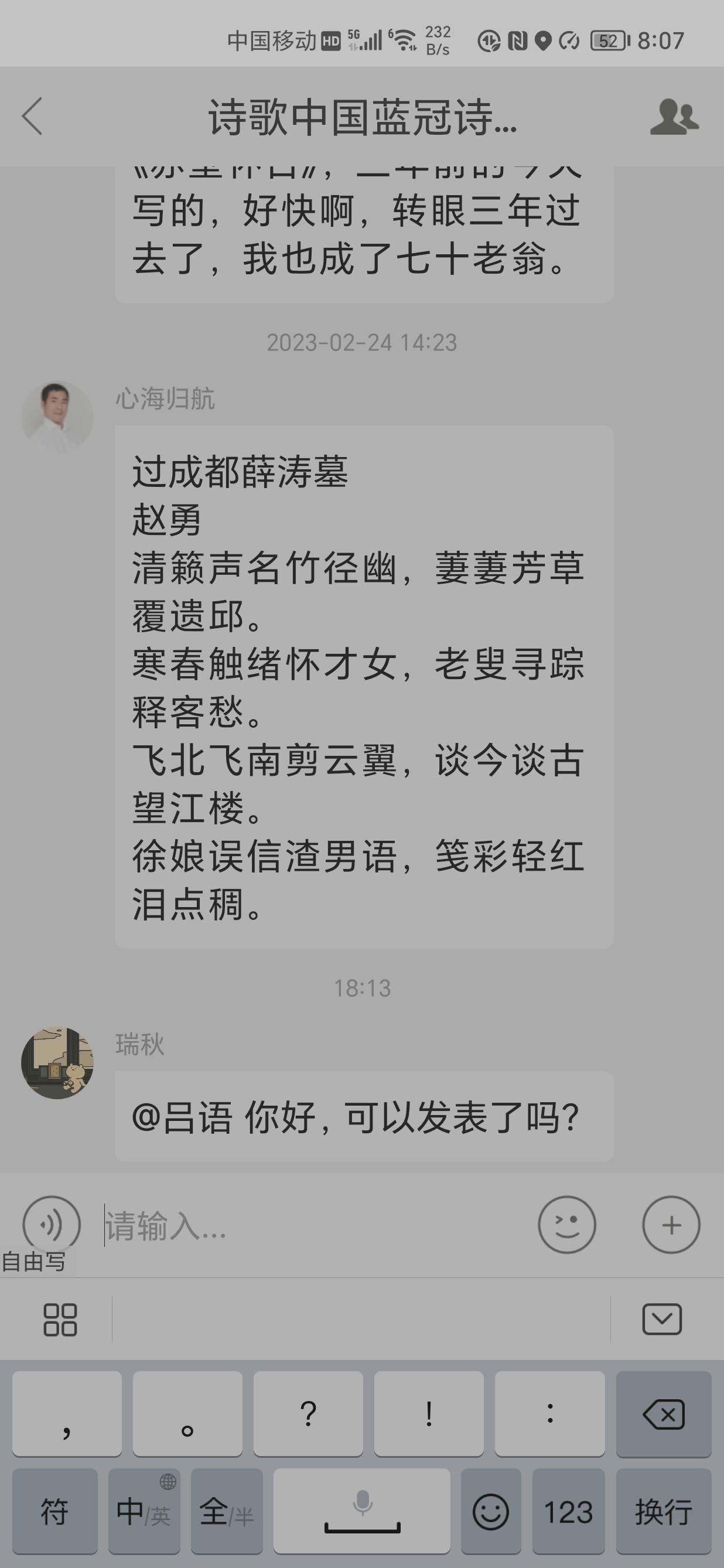Collapse the on-screen keyboard
Image resolution: width=724 pixels, height=1568 pixels.
[662, 1319]
